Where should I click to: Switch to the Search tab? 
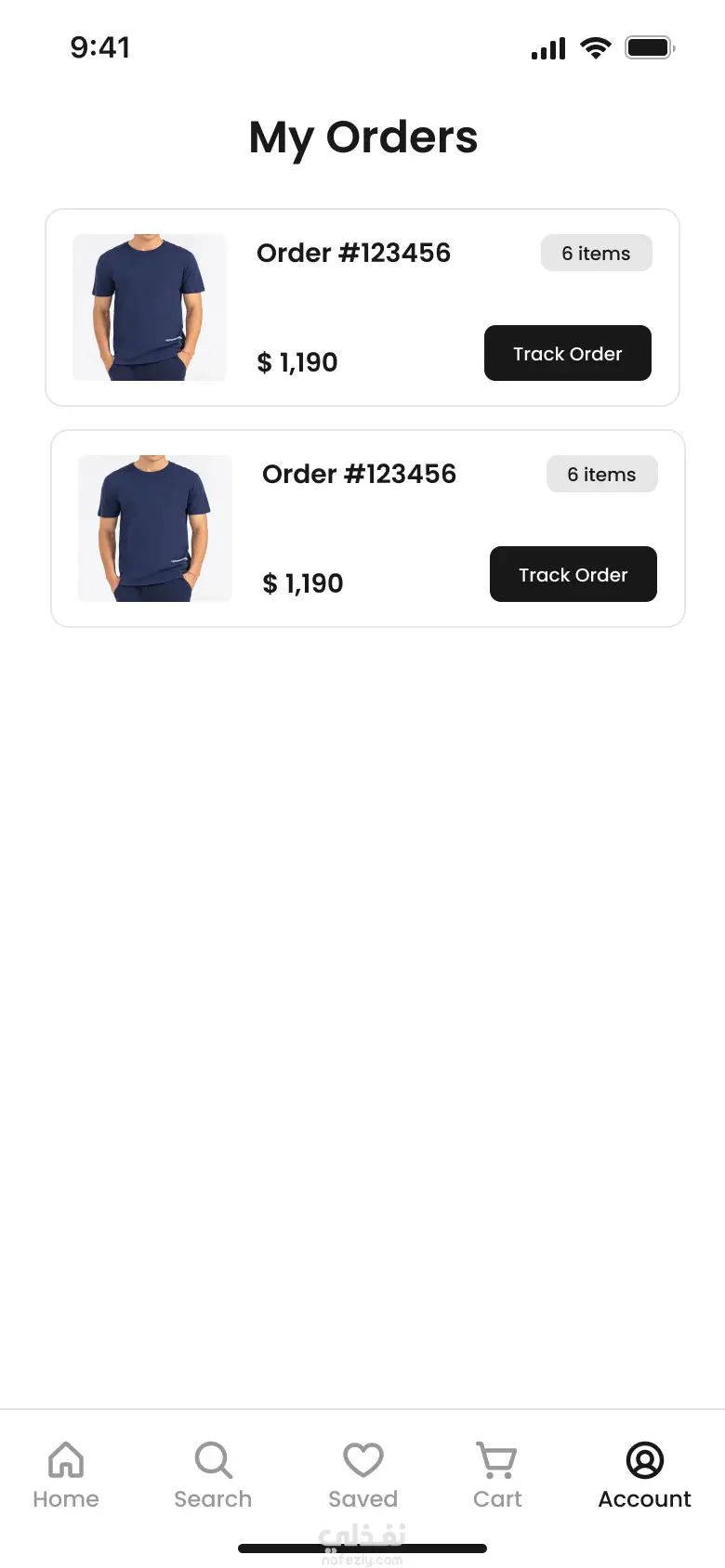[213, 1474]
